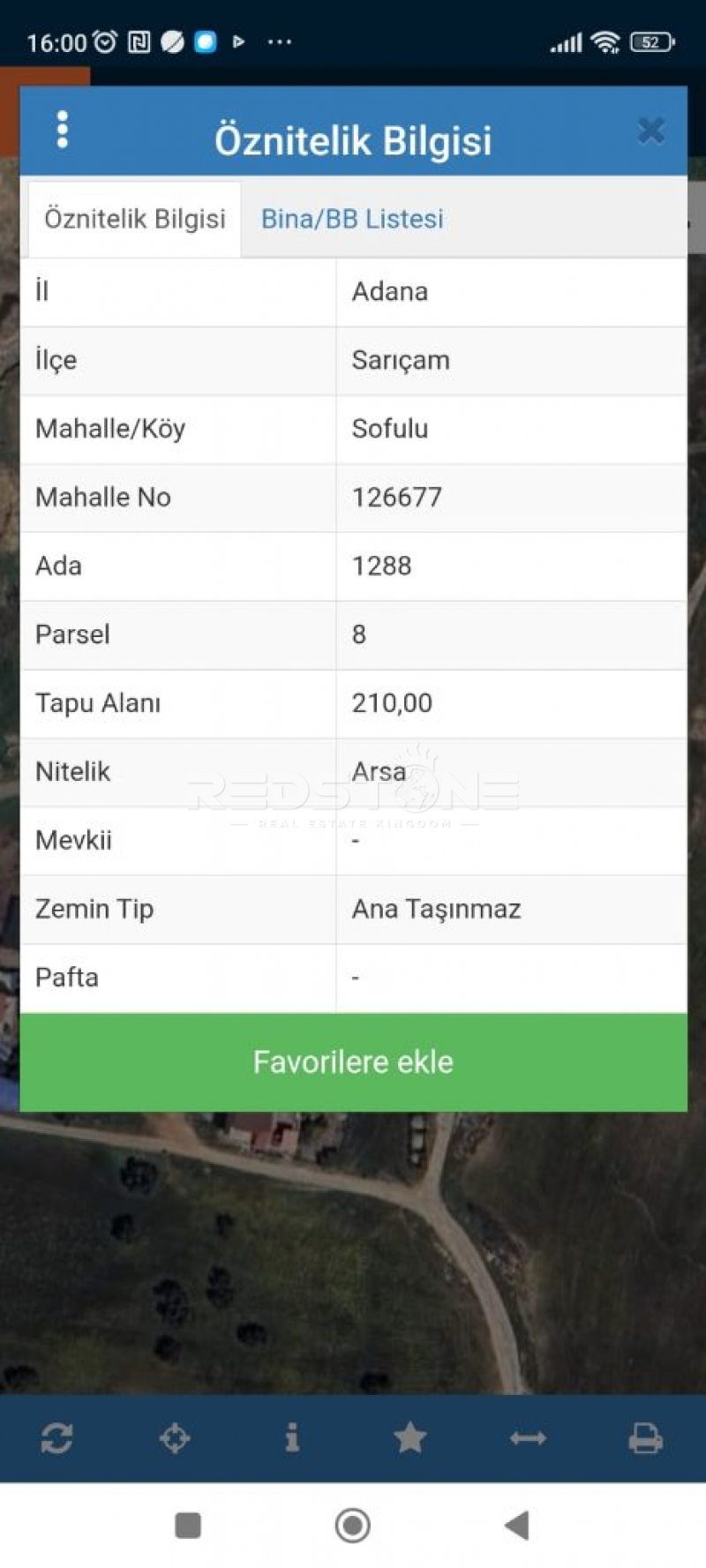
Task: Tap the refresh icon in the bottom toolbar
Action: tap(56, 1438)
